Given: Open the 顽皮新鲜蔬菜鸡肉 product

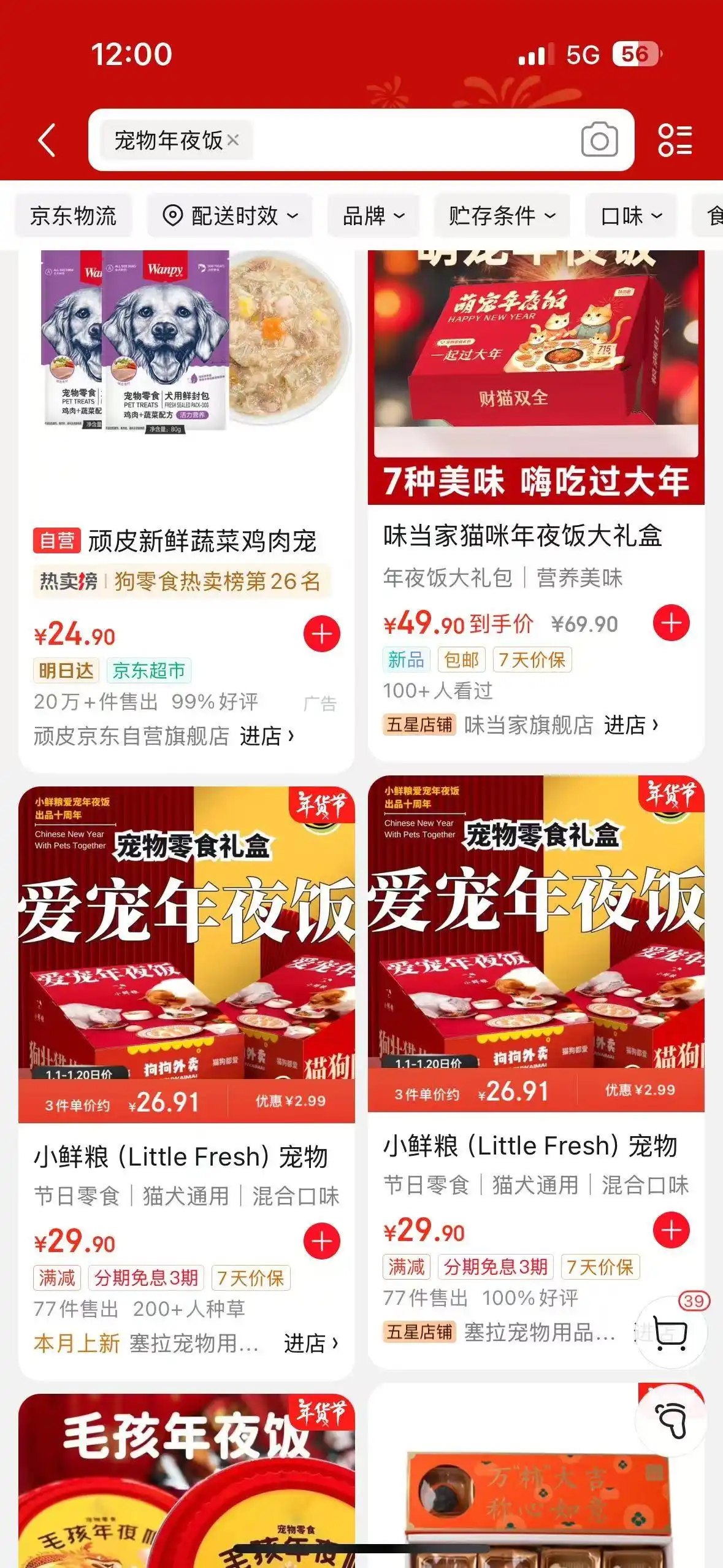Looking at the screenshot, I should pos(202,542).
